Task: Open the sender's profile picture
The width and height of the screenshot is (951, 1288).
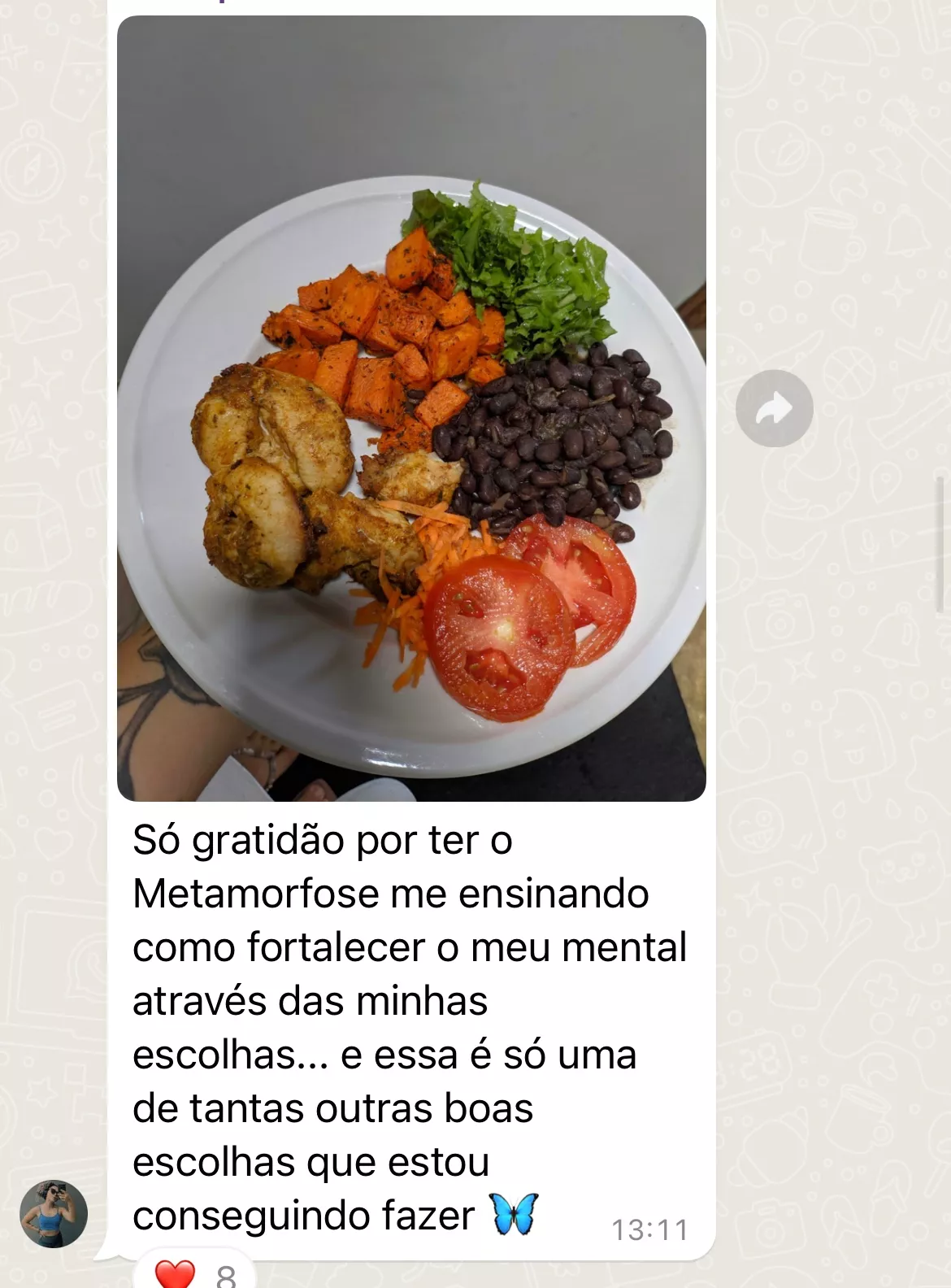Action: pos(54,1214)
